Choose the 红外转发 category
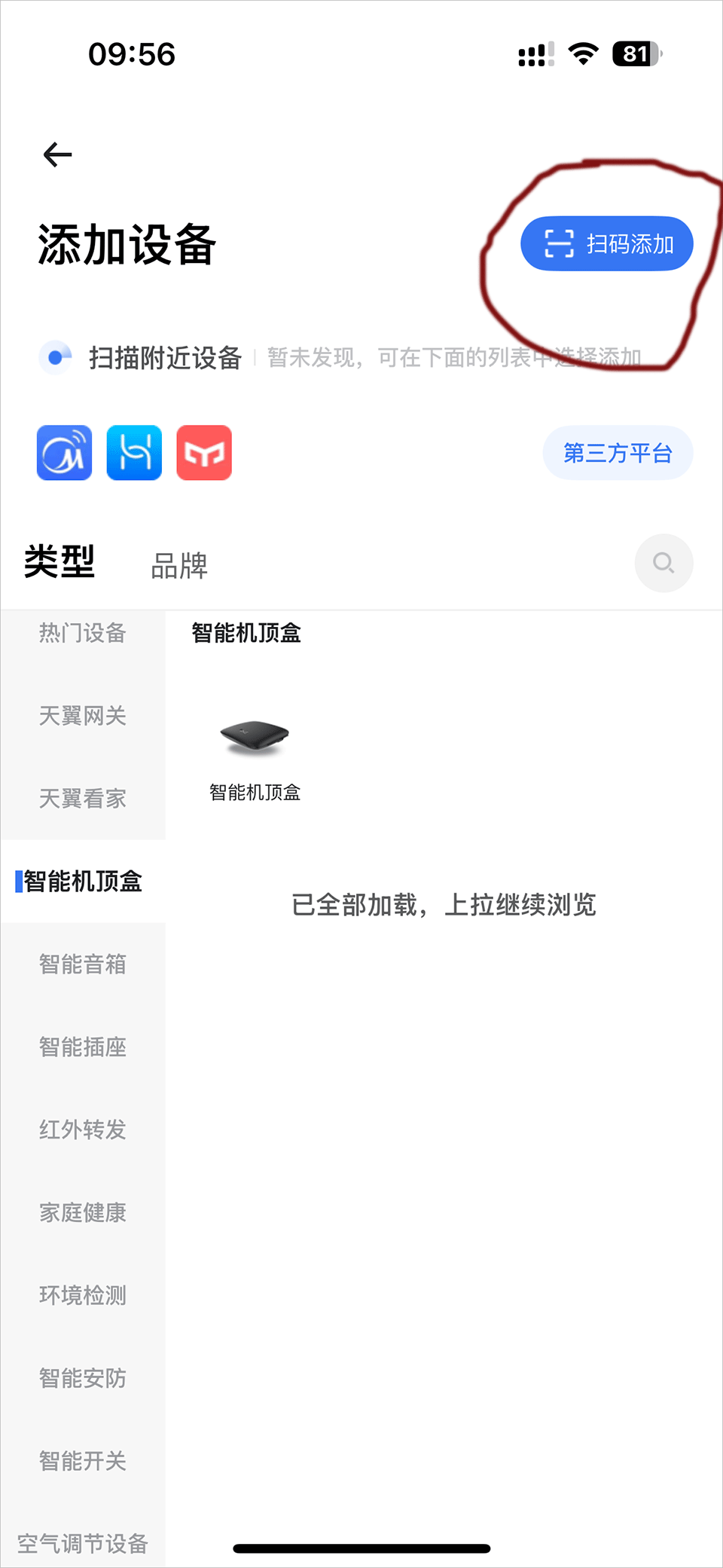The height and width of the screenshot is (1568, 723). (x=83, y=1130)
